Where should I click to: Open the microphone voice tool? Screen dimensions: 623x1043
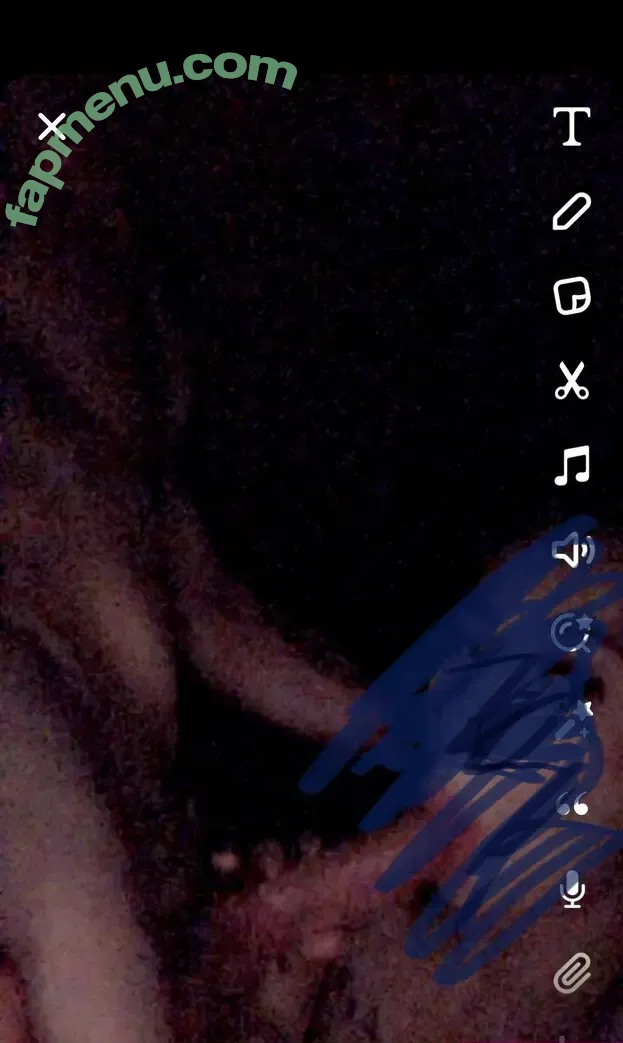[x=572, y=889]
